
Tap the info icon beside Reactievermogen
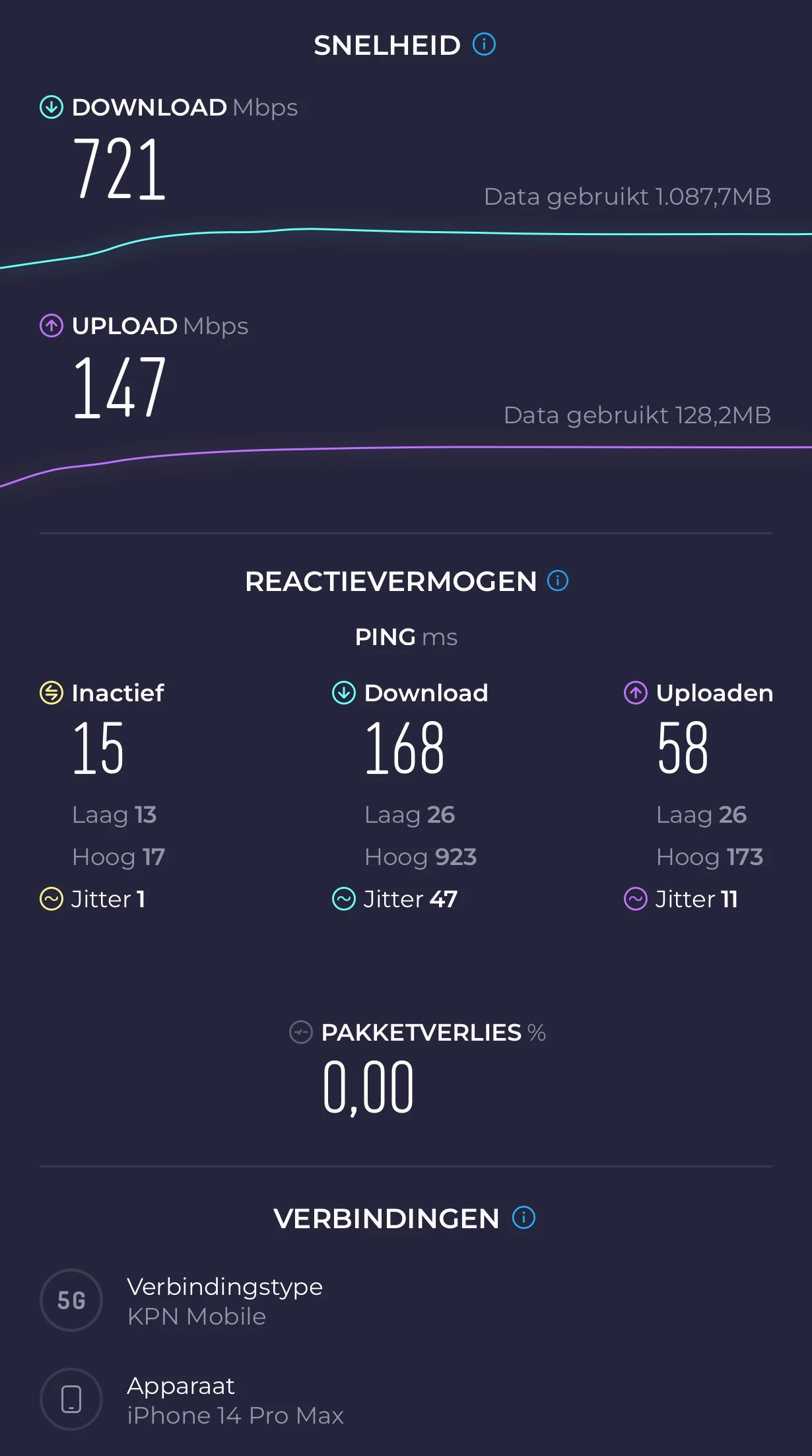tap(558, 581)
